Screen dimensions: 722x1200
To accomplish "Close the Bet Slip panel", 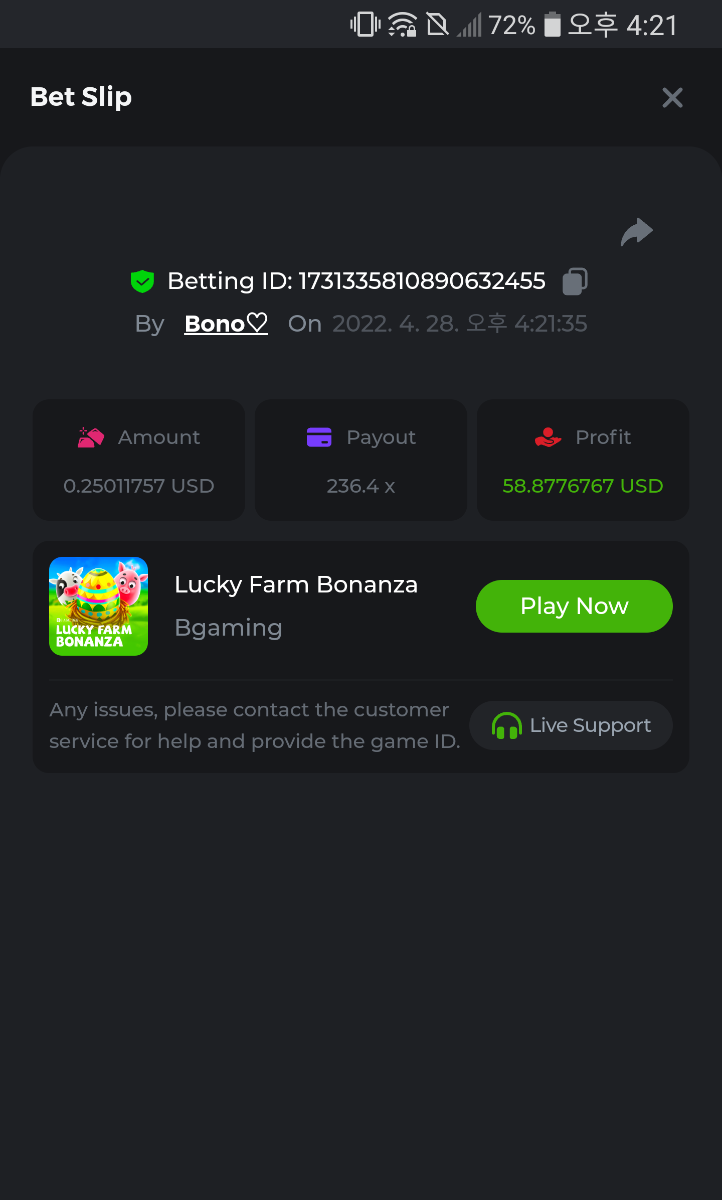I will pyautogui.click(x=672, y=97).
